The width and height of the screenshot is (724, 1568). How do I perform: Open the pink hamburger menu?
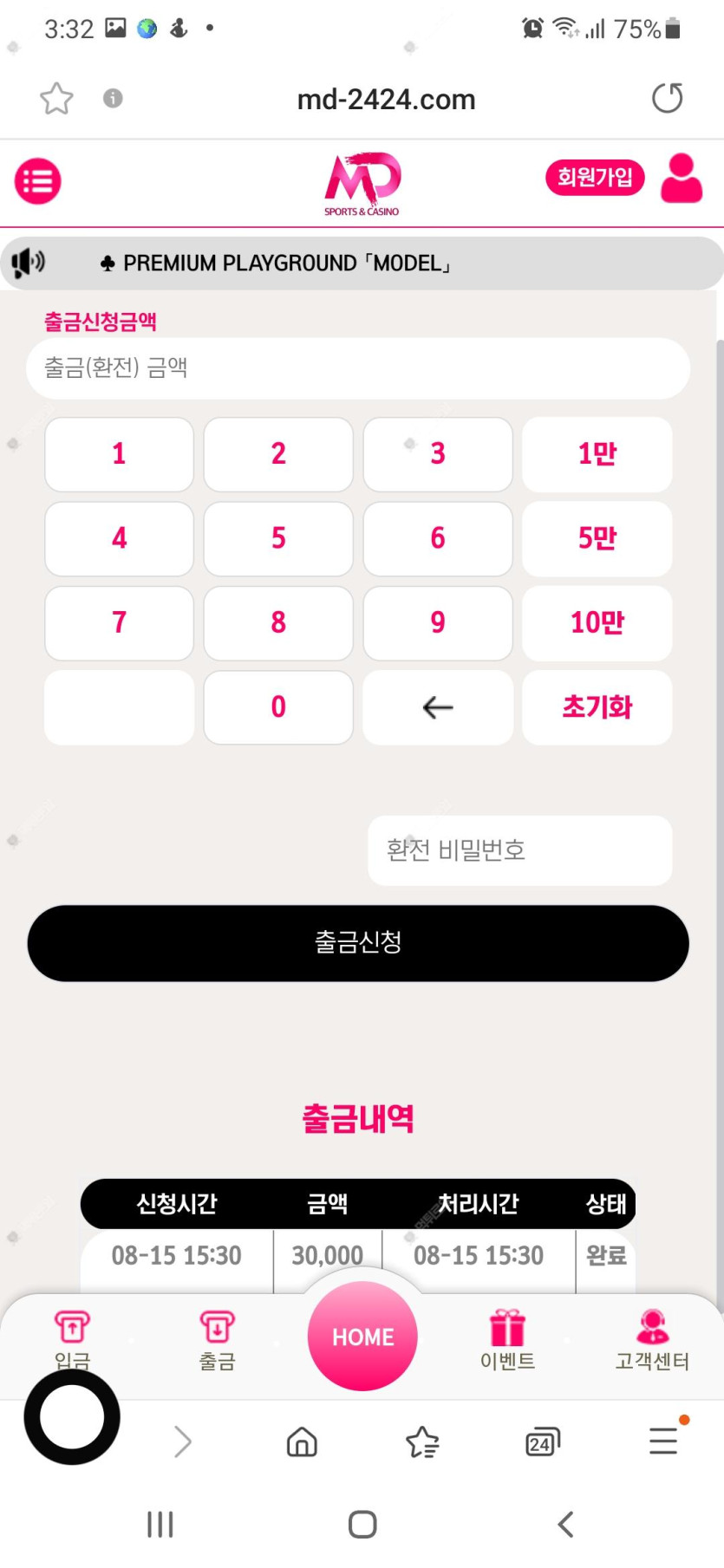(38, 181)
